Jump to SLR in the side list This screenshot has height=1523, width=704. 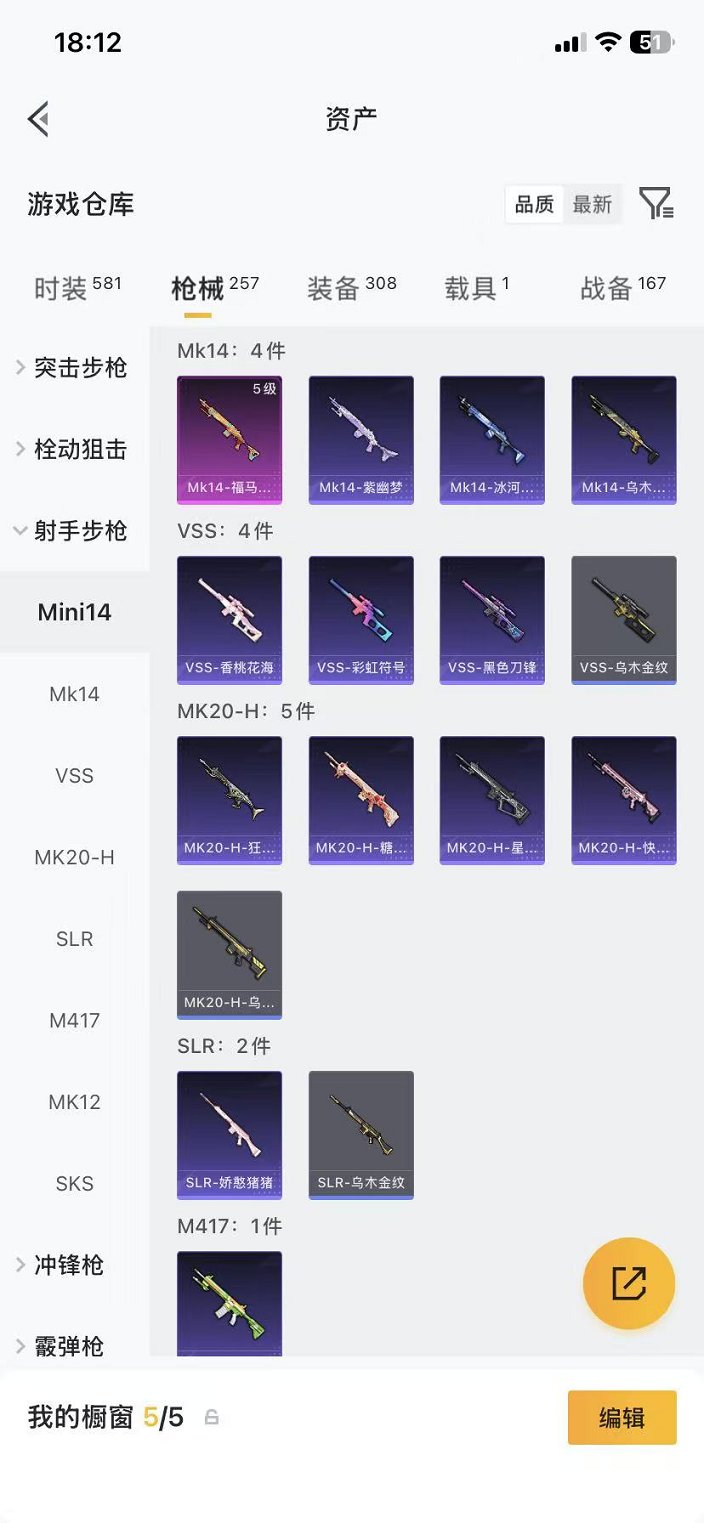pos(74,939)
